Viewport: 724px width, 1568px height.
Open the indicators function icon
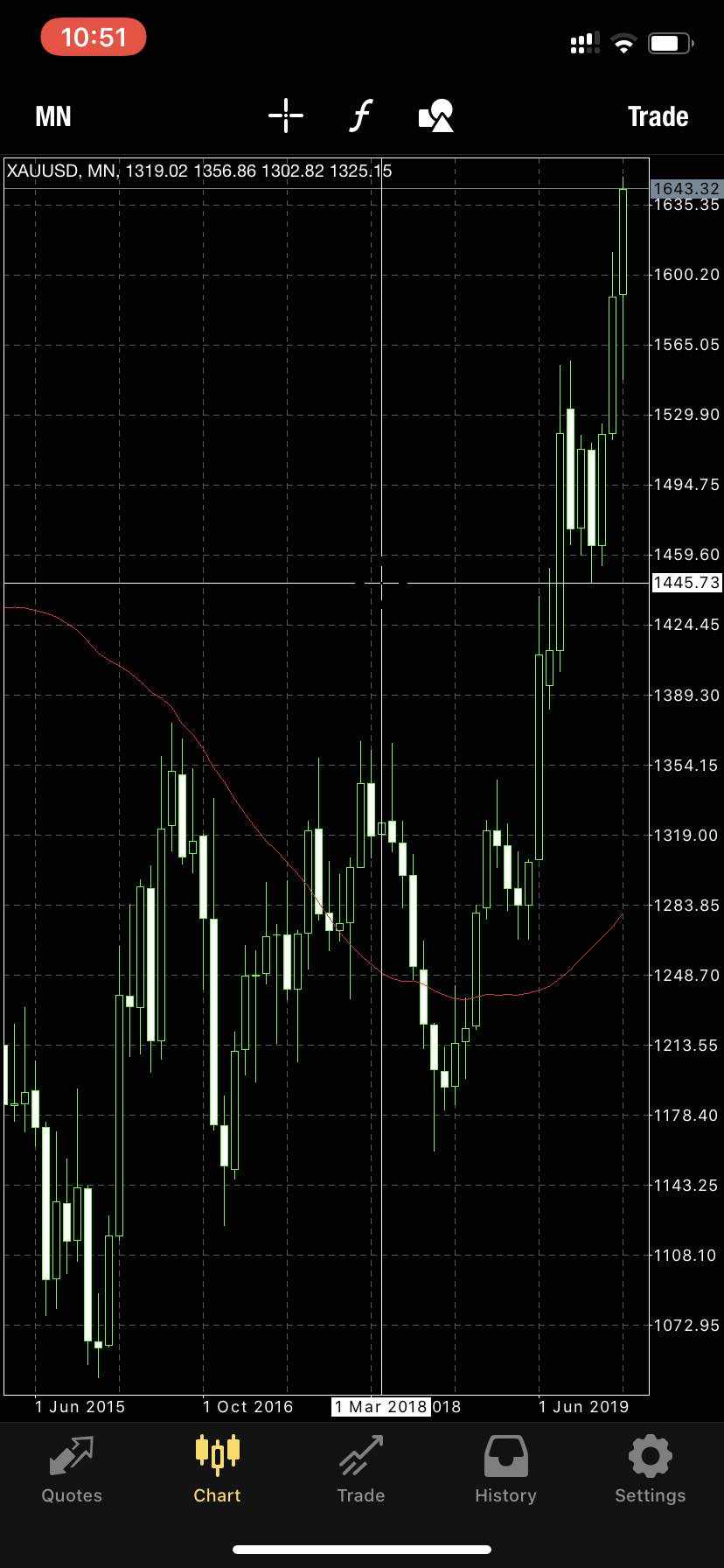(361, 115)
